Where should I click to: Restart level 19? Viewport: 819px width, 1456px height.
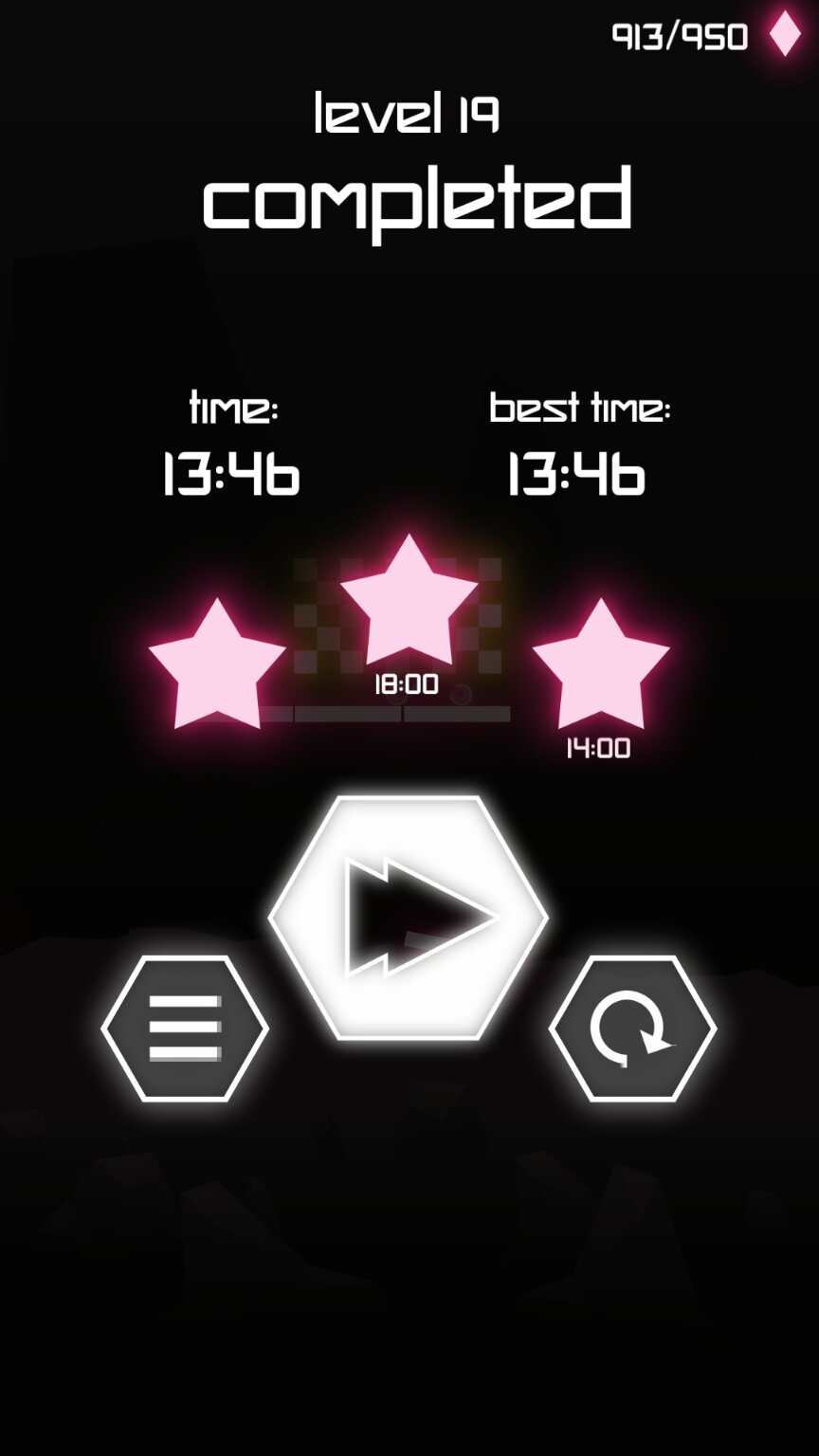pos(632,1028)
